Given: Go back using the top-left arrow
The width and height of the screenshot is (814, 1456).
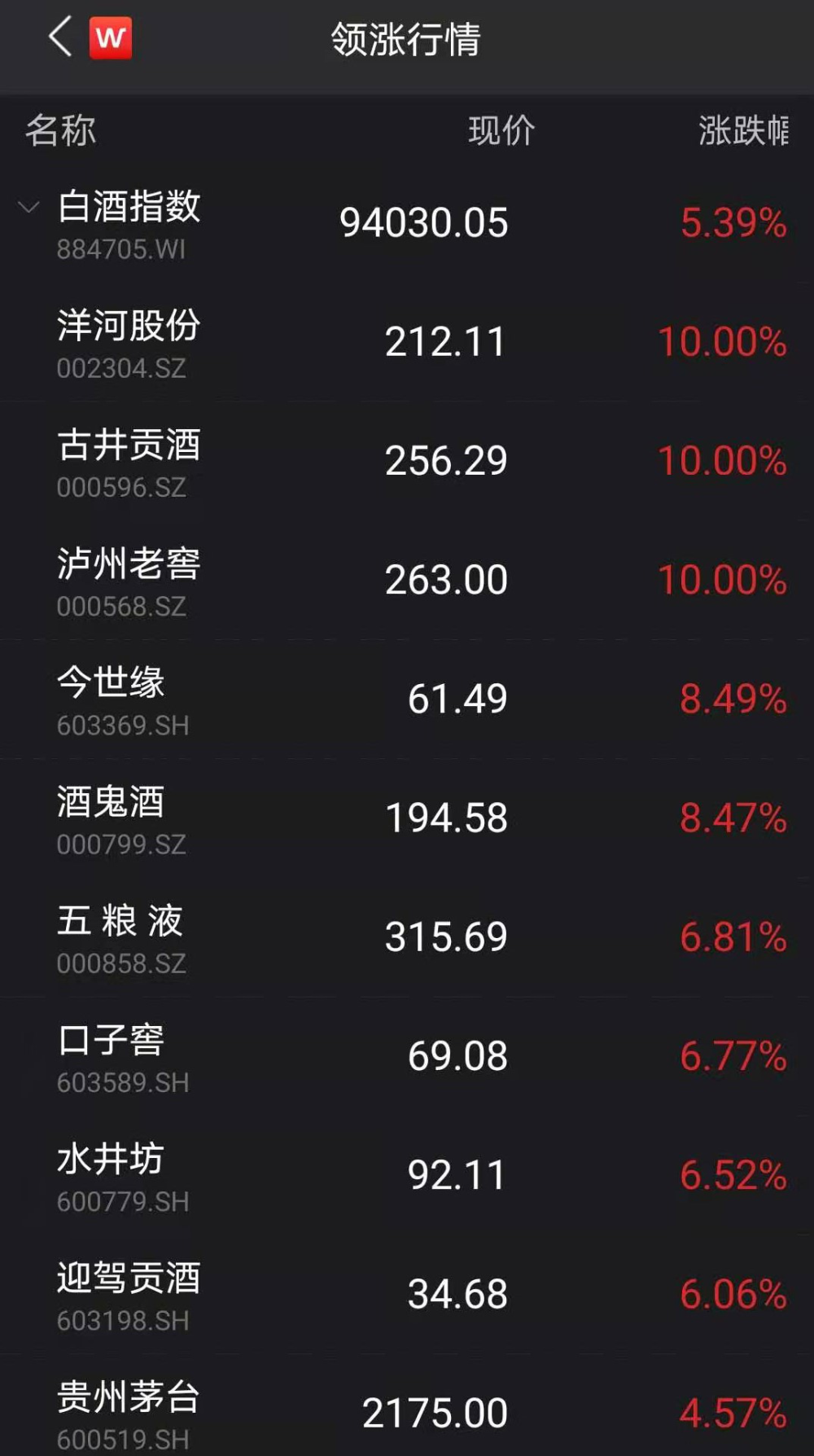Looking at the screenshot, I should [x=60, y=37].
